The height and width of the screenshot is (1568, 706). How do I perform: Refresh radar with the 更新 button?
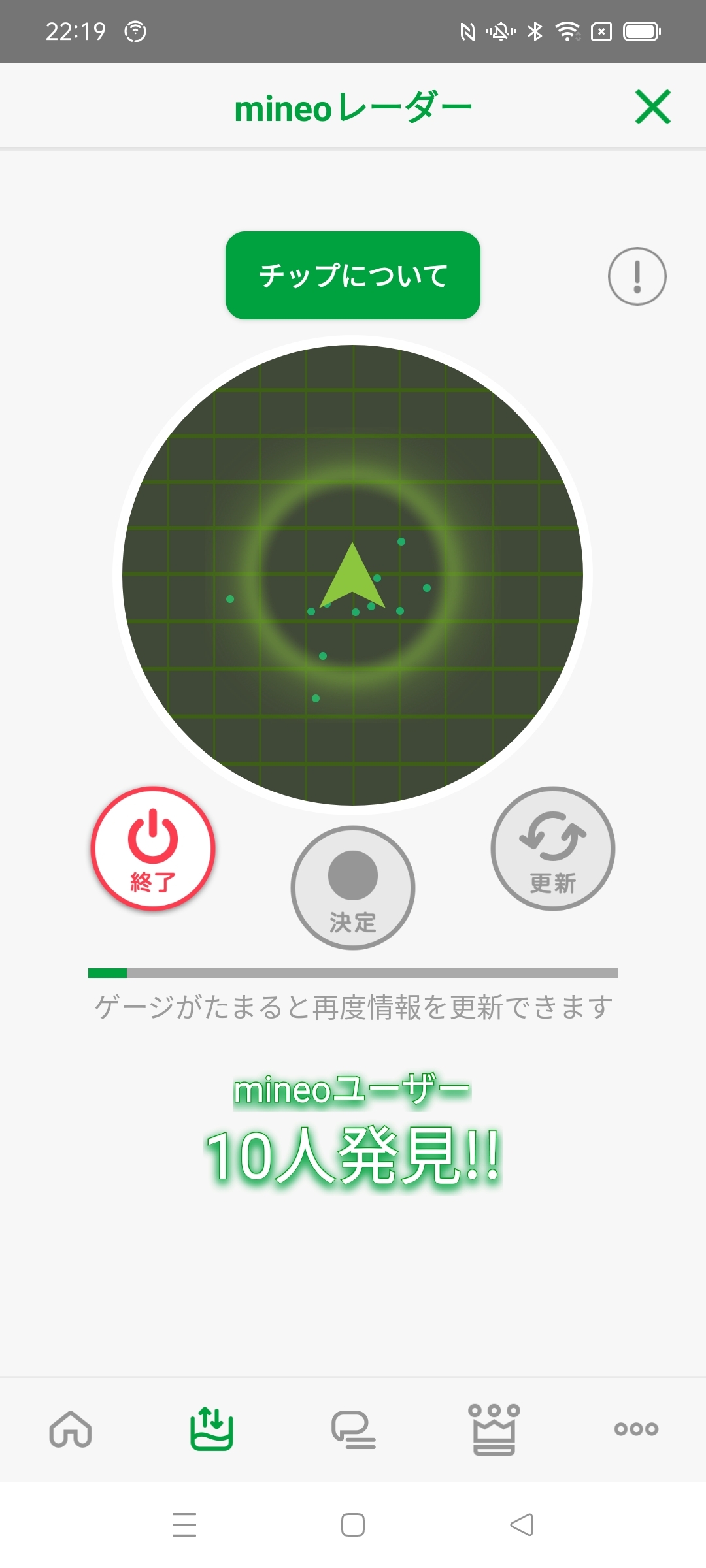point(553,849)
